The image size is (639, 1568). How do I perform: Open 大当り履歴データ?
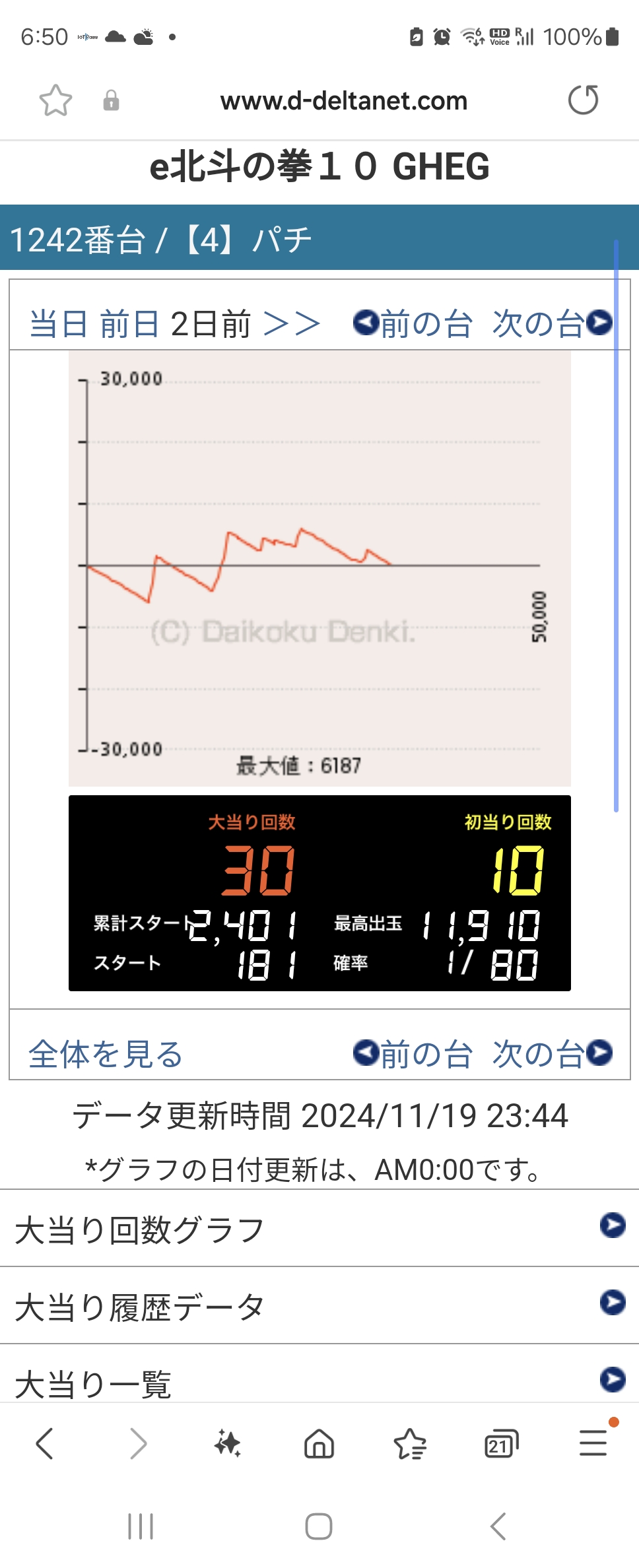pyautogui.click(x=319, y=1307)
